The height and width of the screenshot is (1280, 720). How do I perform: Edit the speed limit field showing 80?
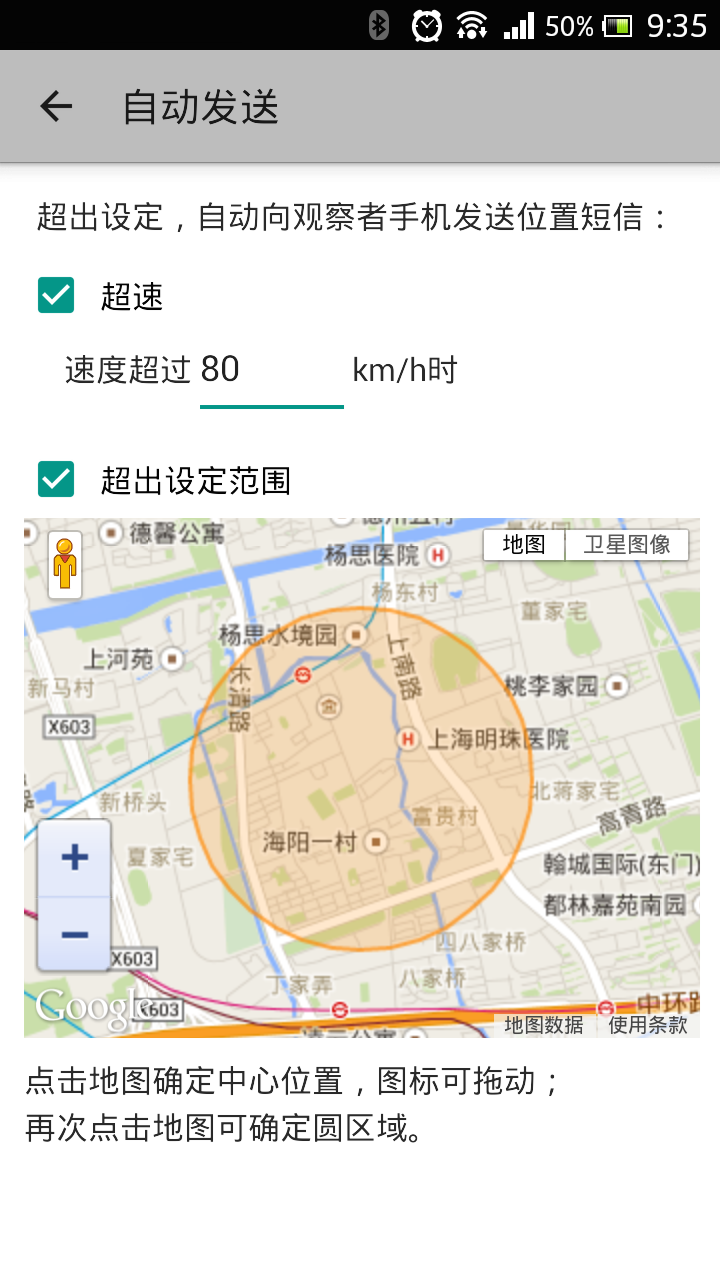(x=272, y=371)
